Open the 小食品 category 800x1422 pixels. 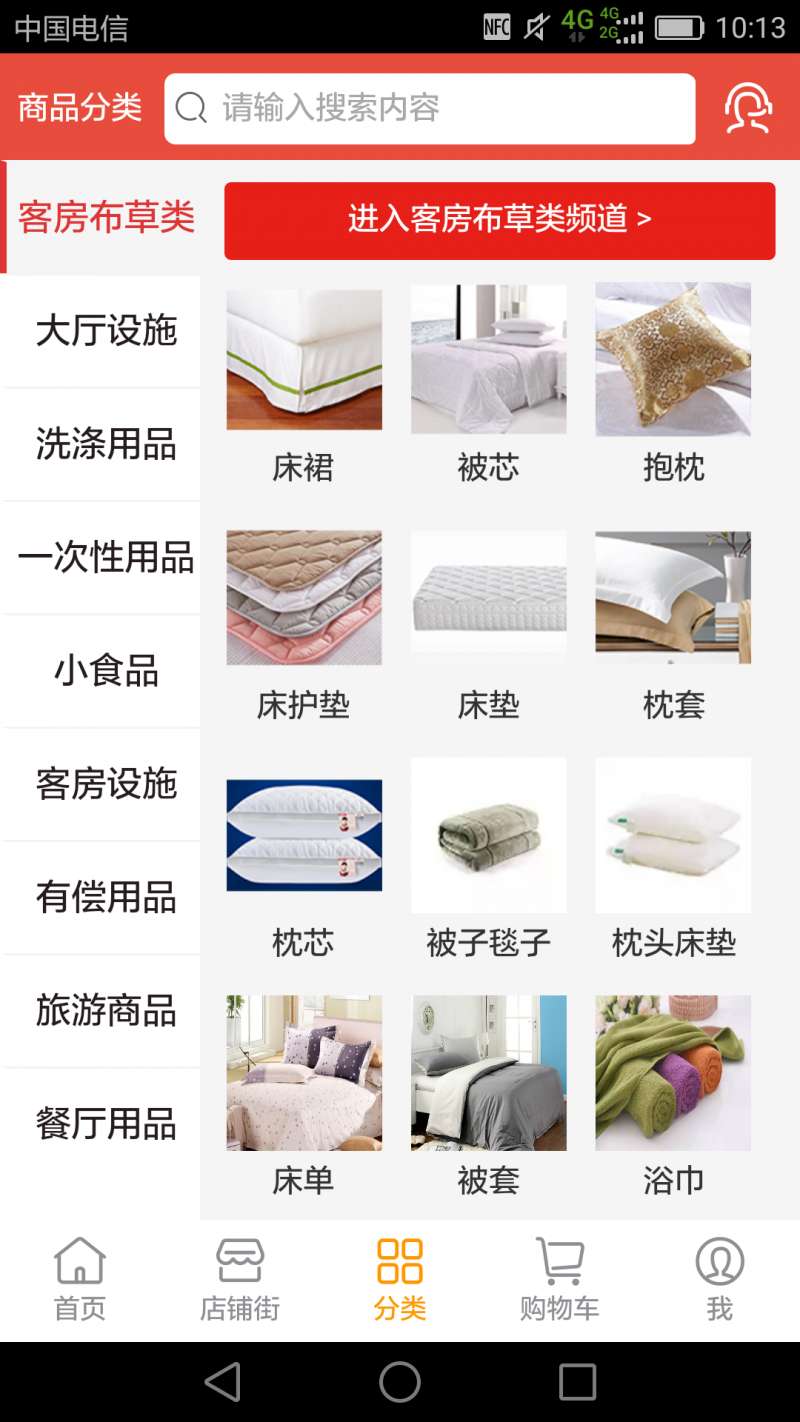106,671
